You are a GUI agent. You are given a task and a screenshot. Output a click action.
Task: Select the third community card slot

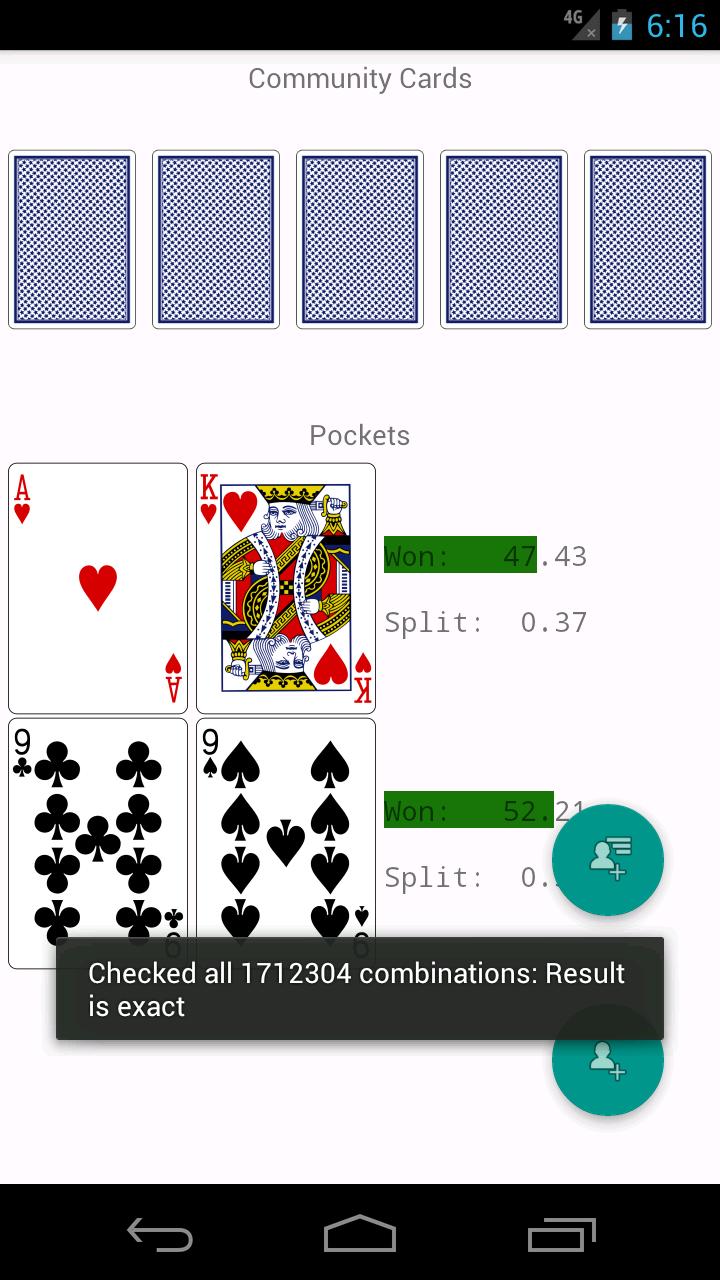point(360,239)
